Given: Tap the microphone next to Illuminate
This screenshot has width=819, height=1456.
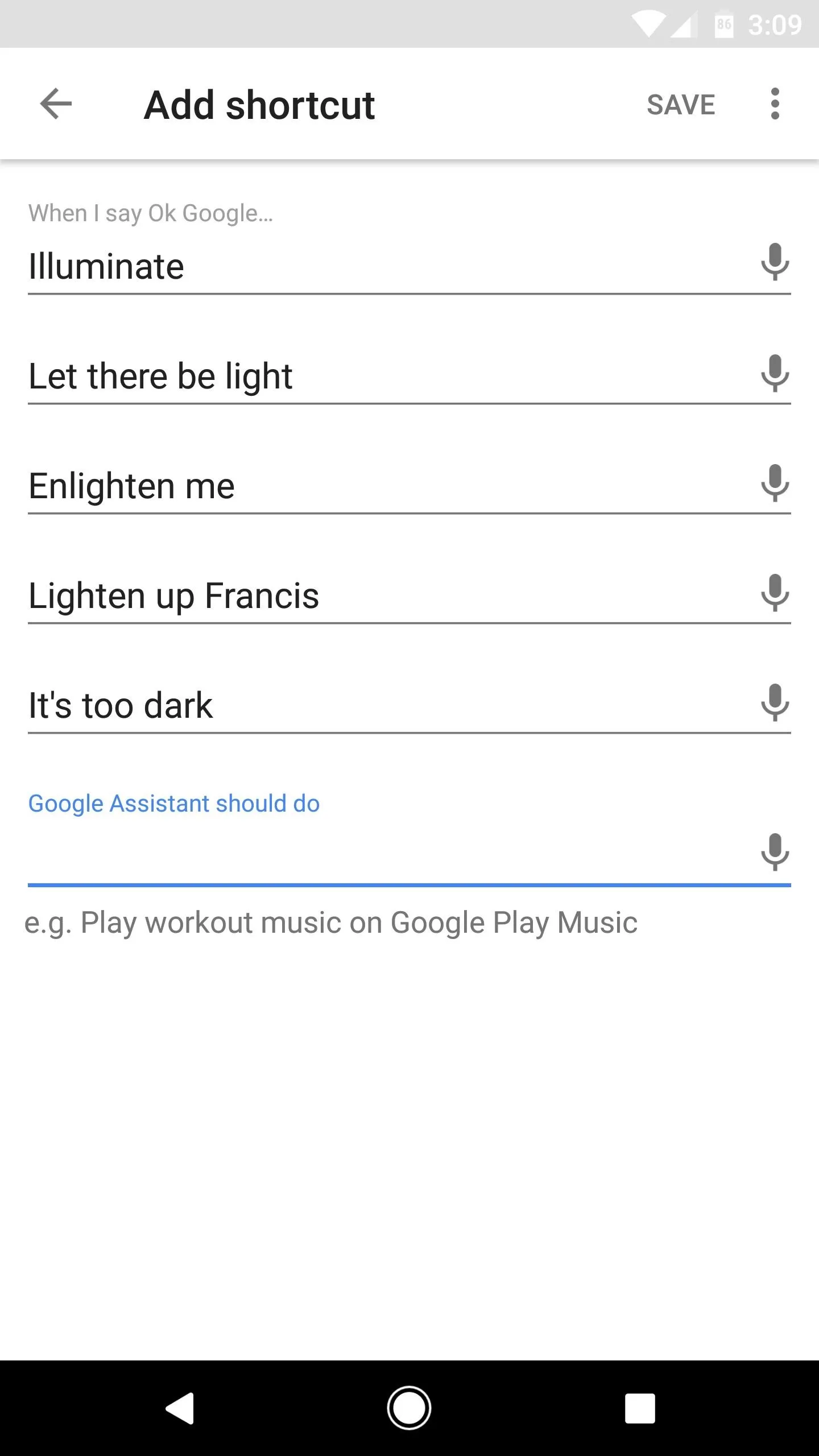Looking at the screenshot, I should point(775,262).
